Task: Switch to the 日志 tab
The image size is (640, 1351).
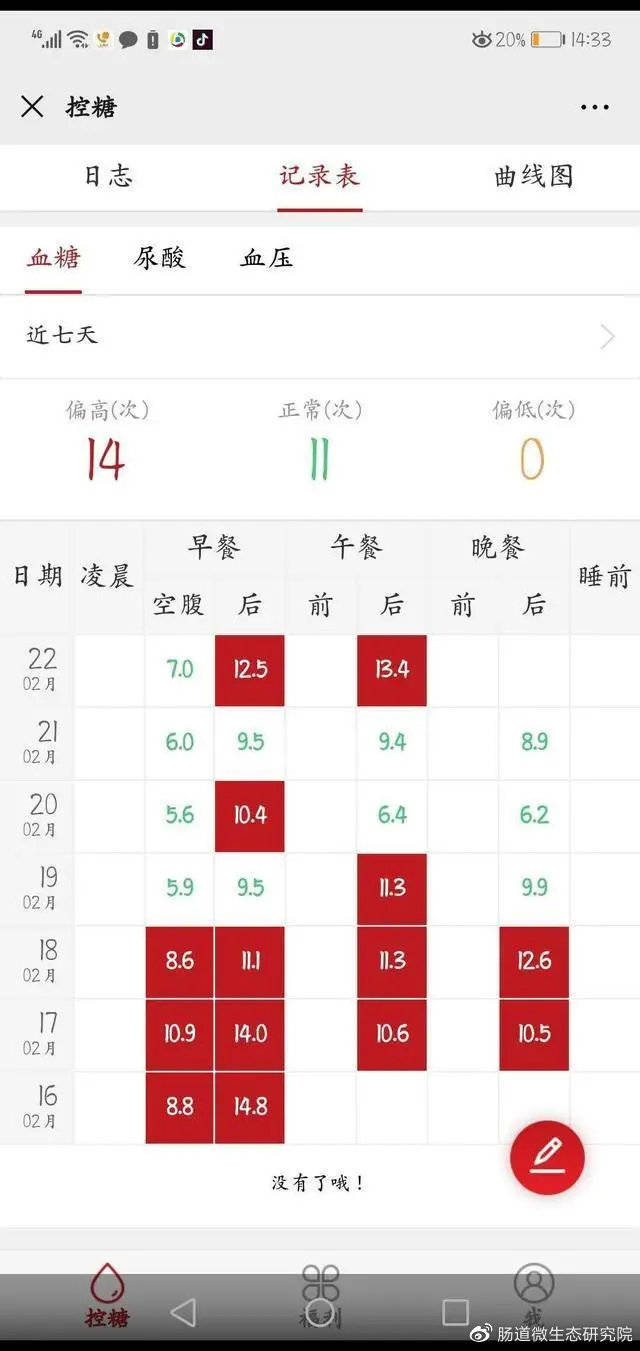Action: pos(108,176)
